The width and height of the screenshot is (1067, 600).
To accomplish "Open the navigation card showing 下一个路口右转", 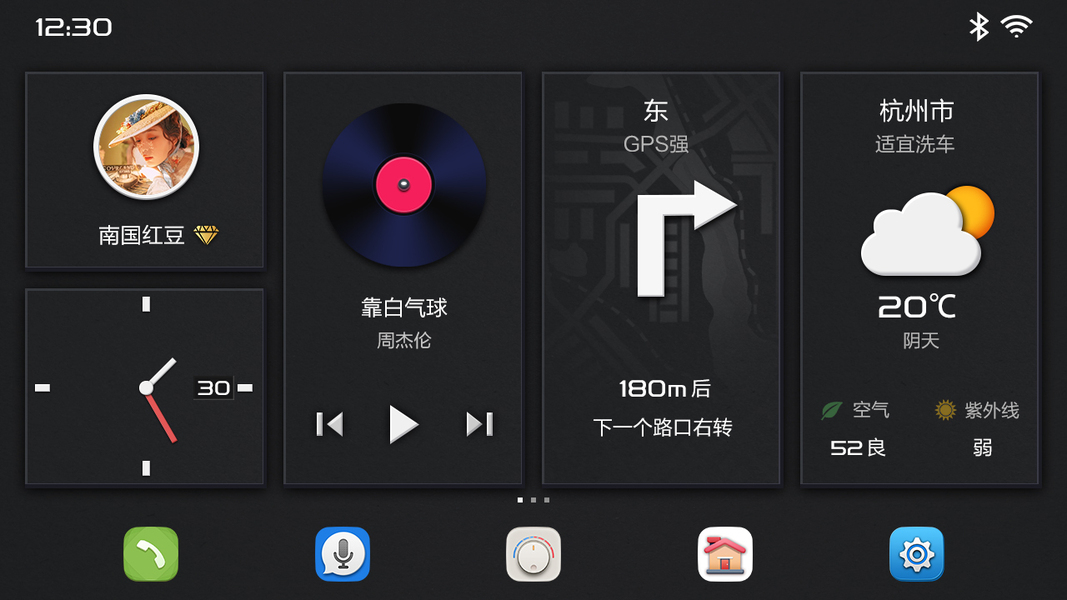I will (x=661, y=278).
